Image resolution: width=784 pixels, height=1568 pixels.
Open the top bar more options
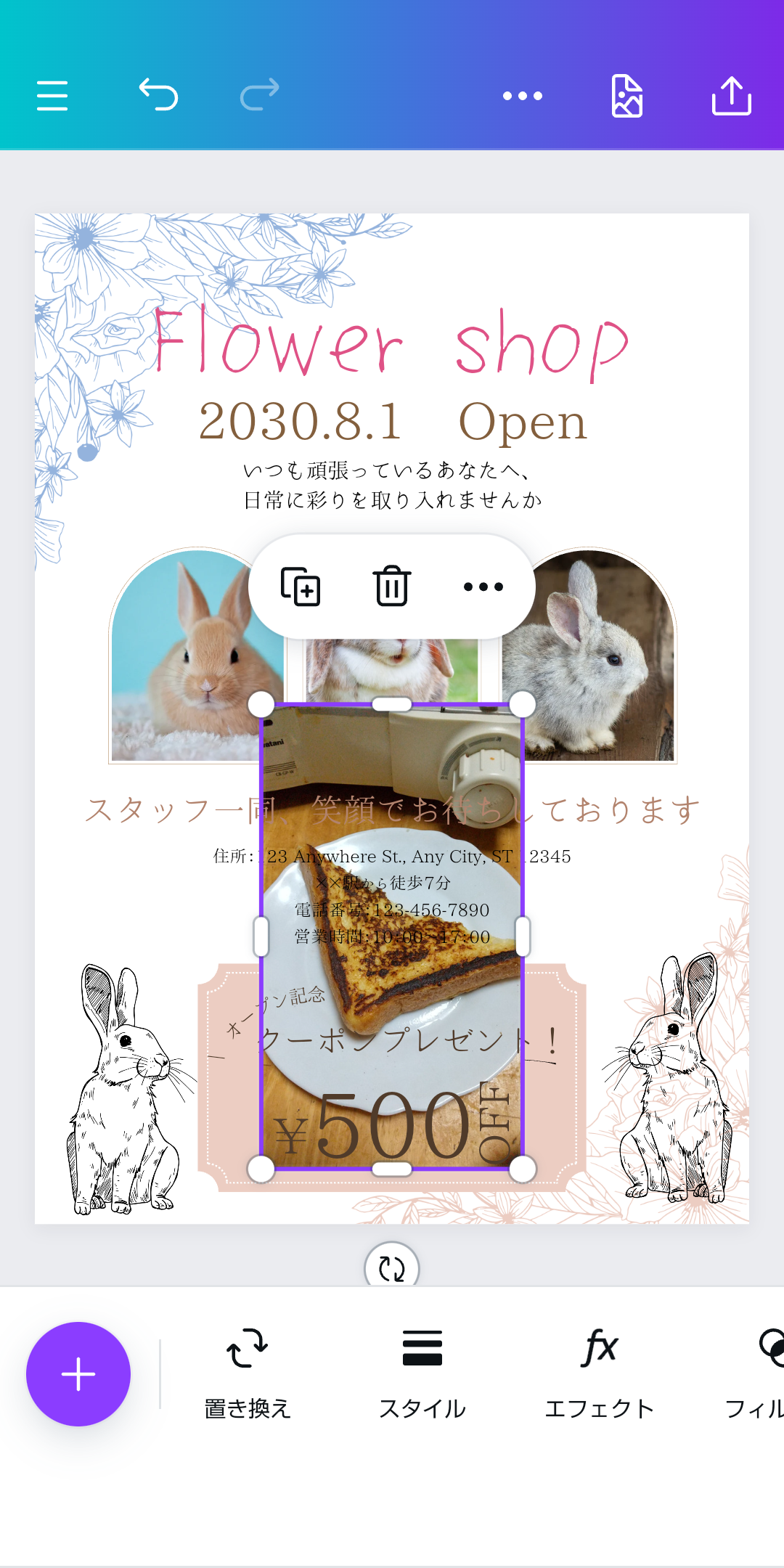pos(523,96)
